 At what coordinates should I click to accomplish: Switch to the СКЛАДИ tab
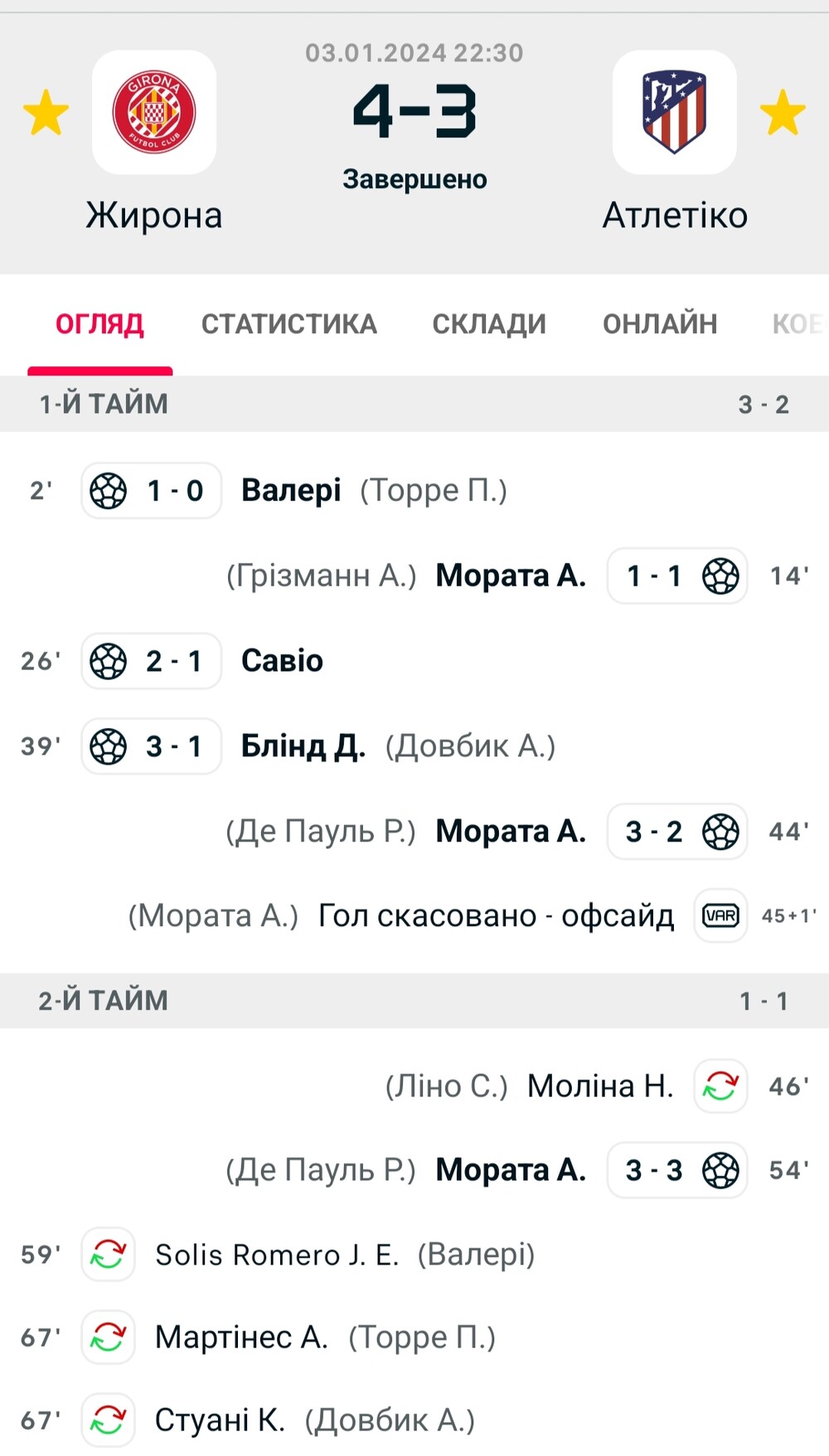[x=489, y=324]
